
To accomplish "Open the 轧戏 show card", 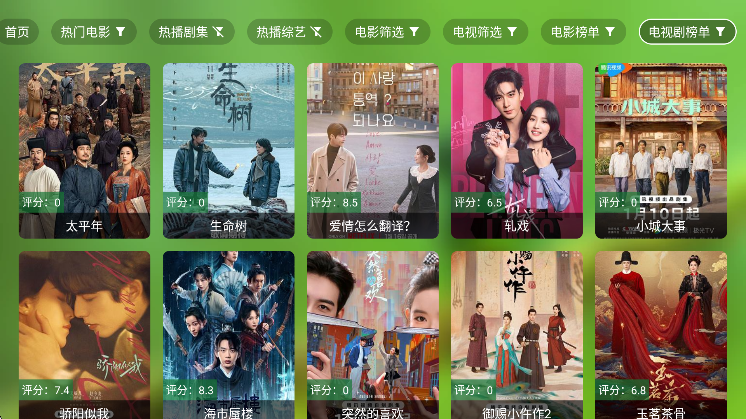I will coord(517,150).
